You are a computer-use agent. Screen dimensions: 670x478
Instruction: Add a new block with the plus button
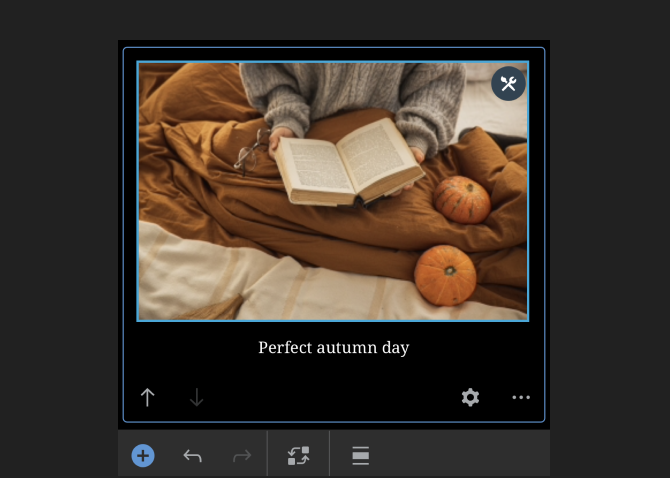point(143,456)
